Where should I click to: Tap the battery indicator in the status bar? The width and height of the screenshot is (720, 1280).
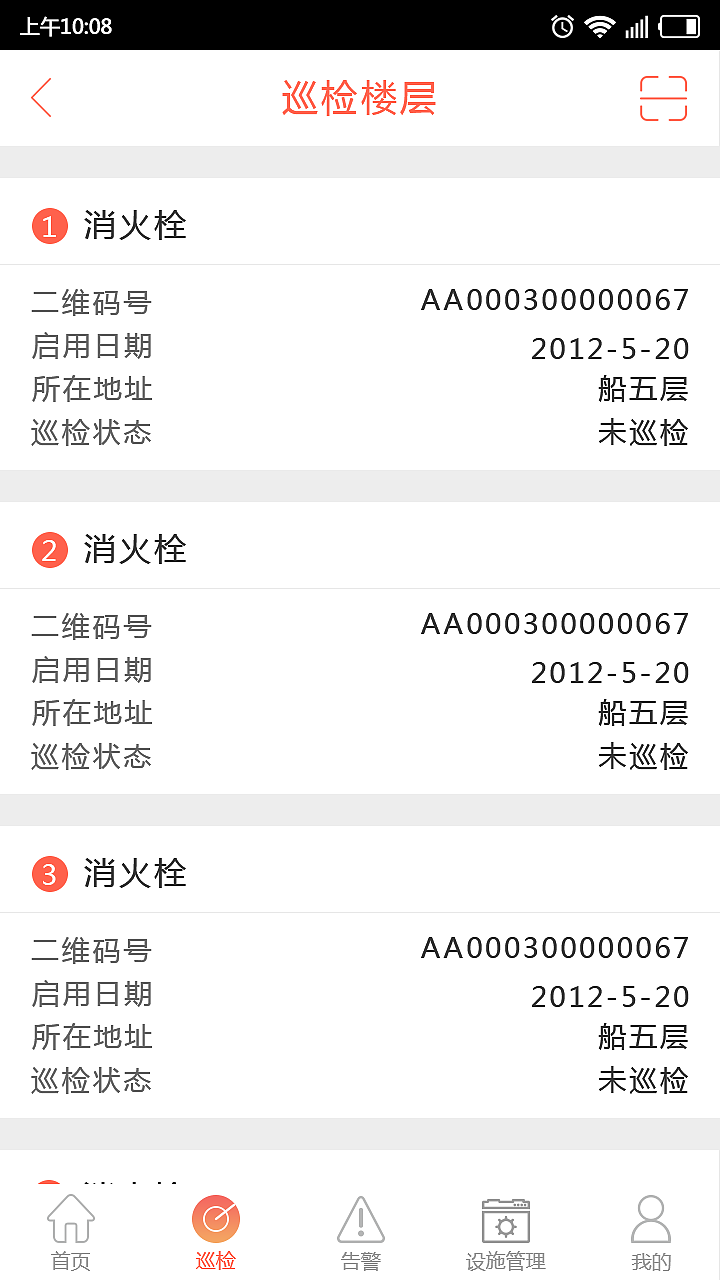pos(682,25)
